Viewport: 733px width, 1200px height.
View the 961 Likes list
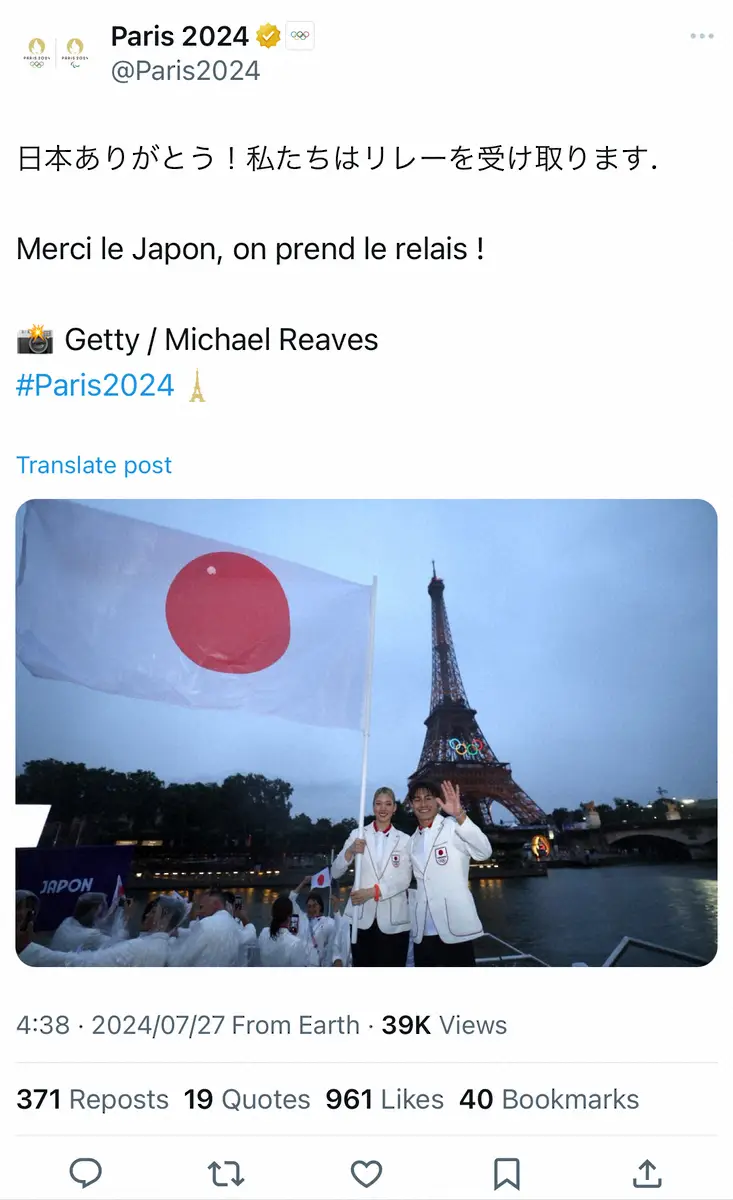[384, 1099]
